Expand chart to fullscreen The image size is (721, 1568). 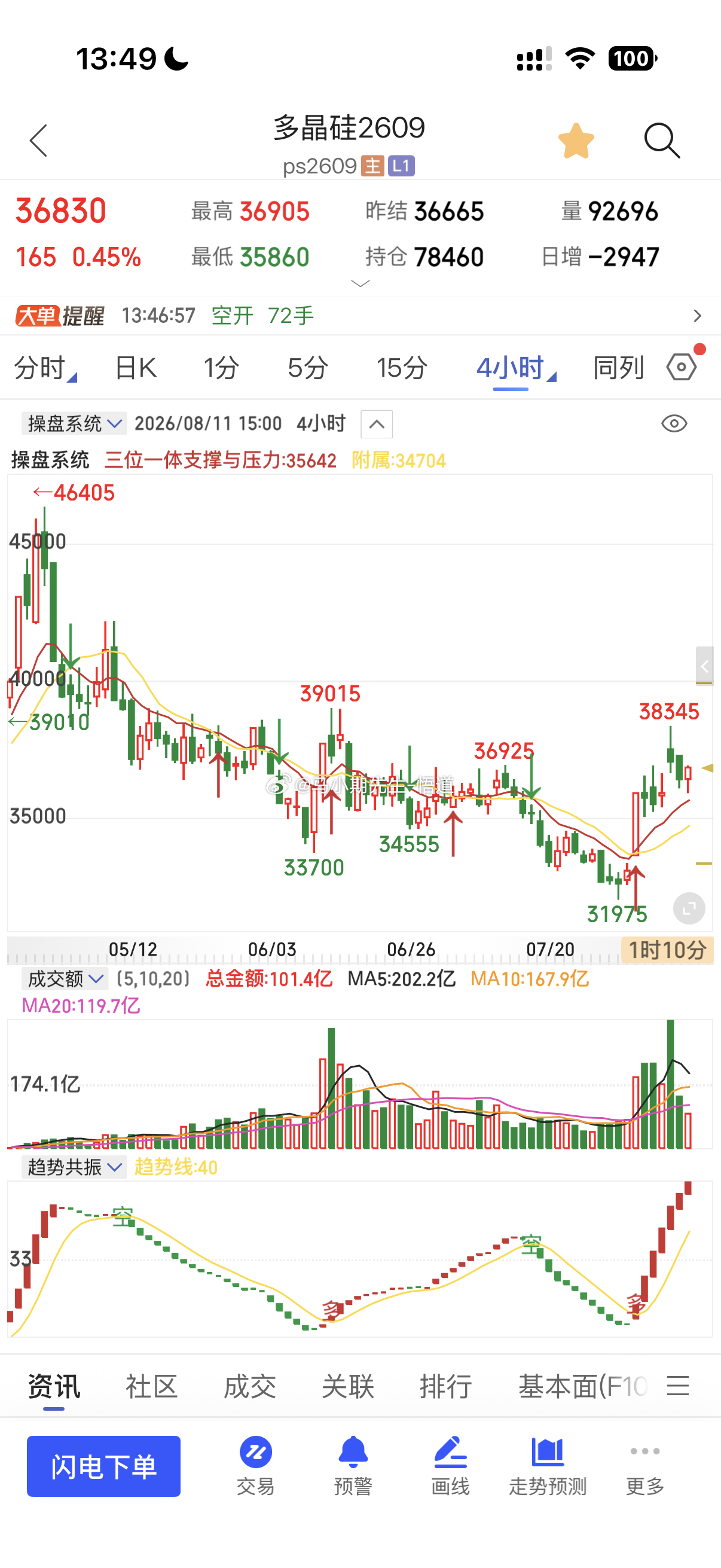689,908
